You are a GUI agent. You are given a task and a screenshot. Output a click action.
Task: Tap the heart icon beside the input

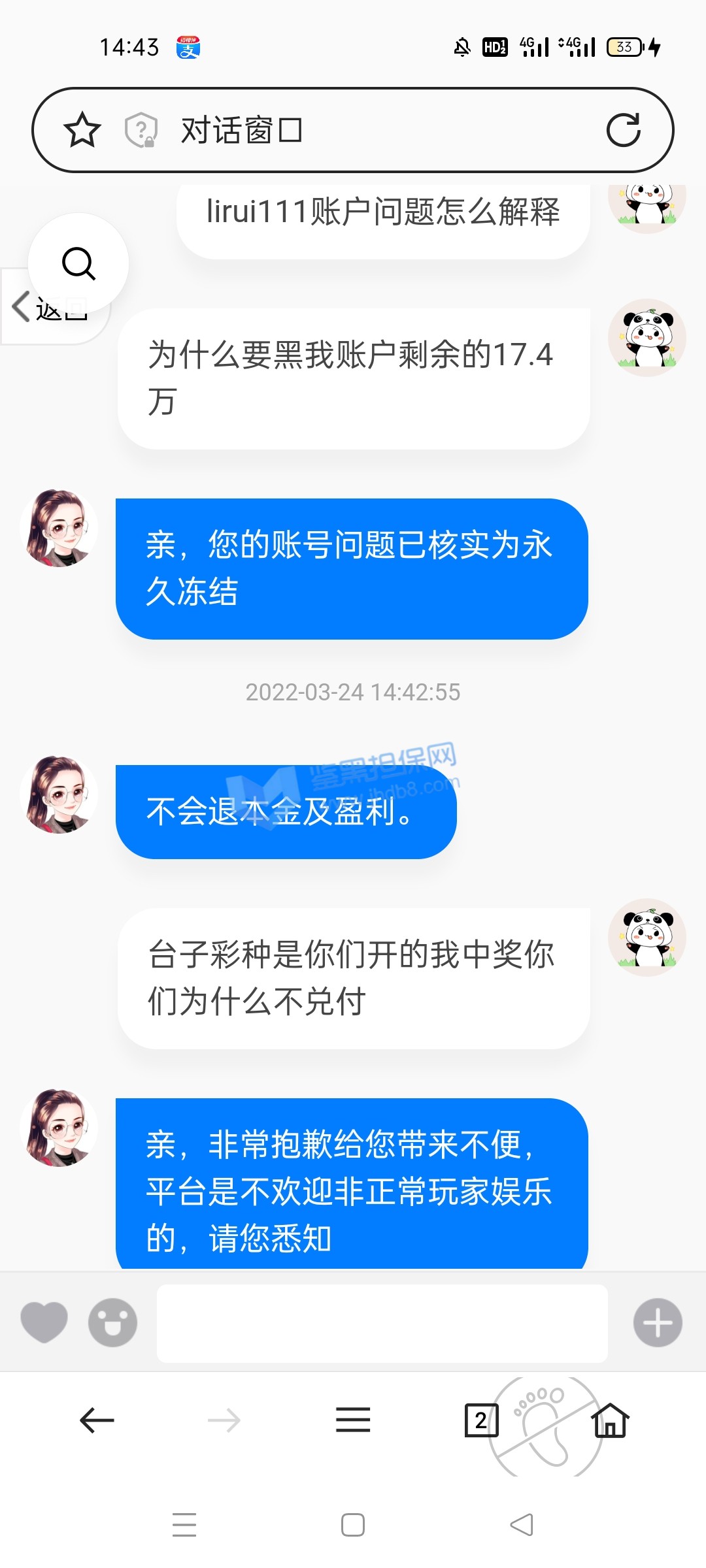44,1322
